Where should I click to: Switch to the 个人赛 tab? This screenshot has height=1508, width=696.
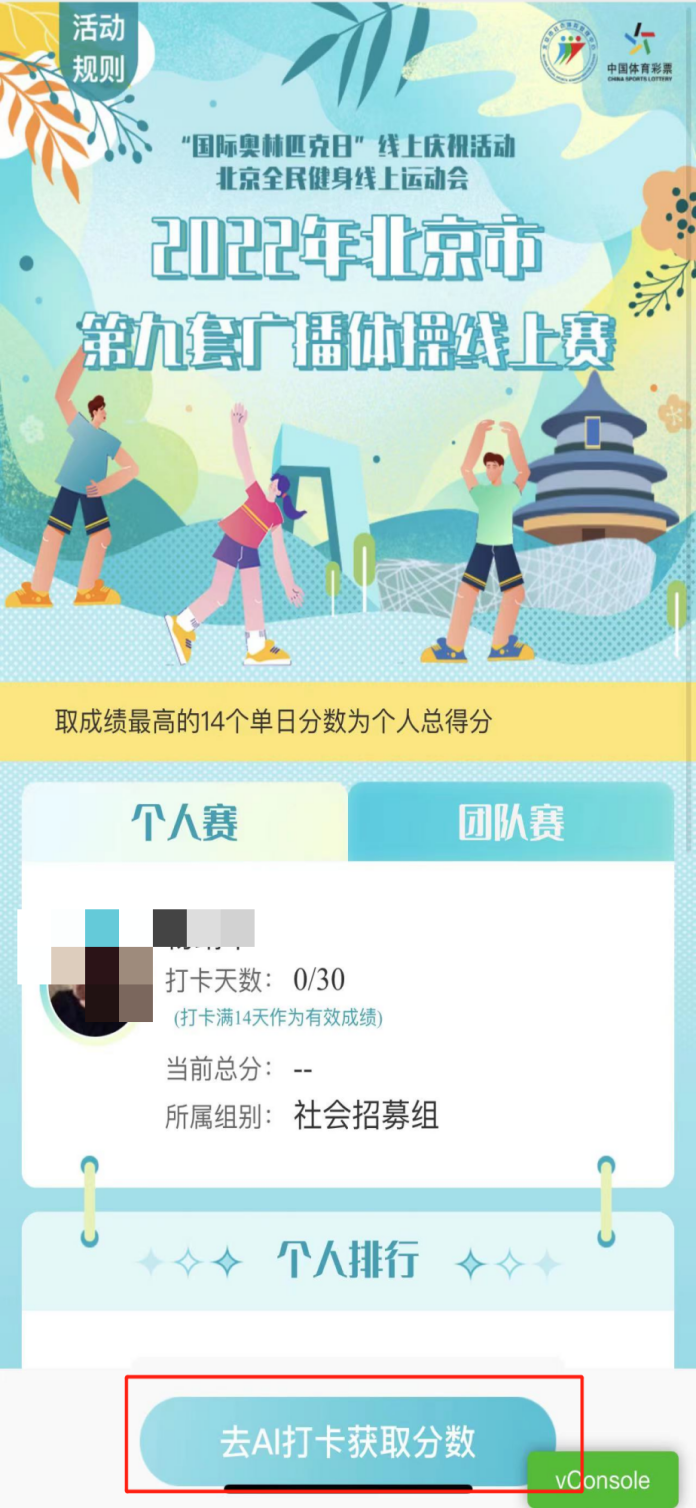[x=185, y=822]
